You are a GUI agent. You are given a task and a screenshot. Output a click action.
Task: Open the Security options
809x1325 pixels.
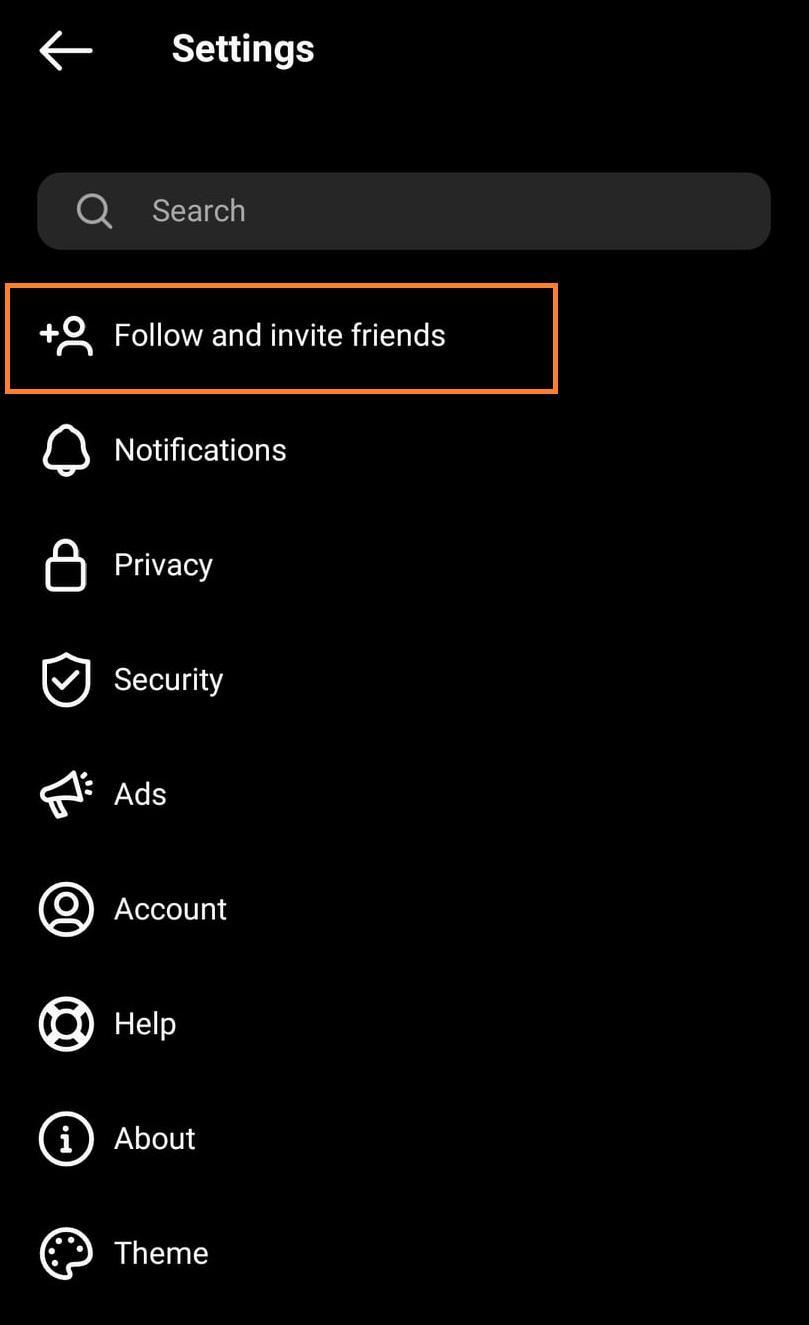click(168, 680)
